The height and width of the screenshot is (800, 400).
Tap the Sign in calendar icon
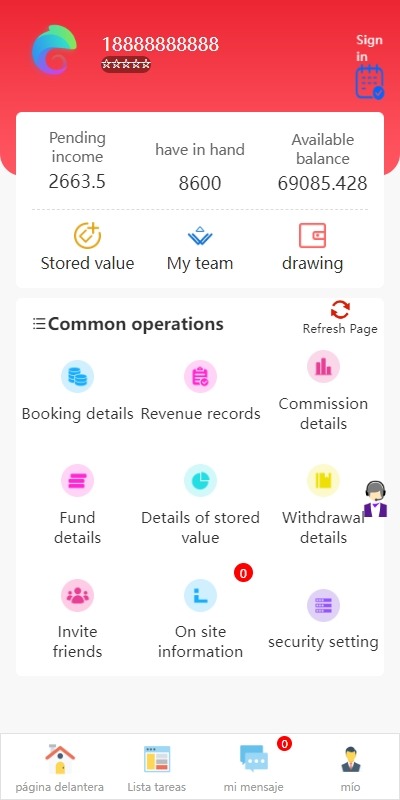pyautogui.click(x=370, y=82)
